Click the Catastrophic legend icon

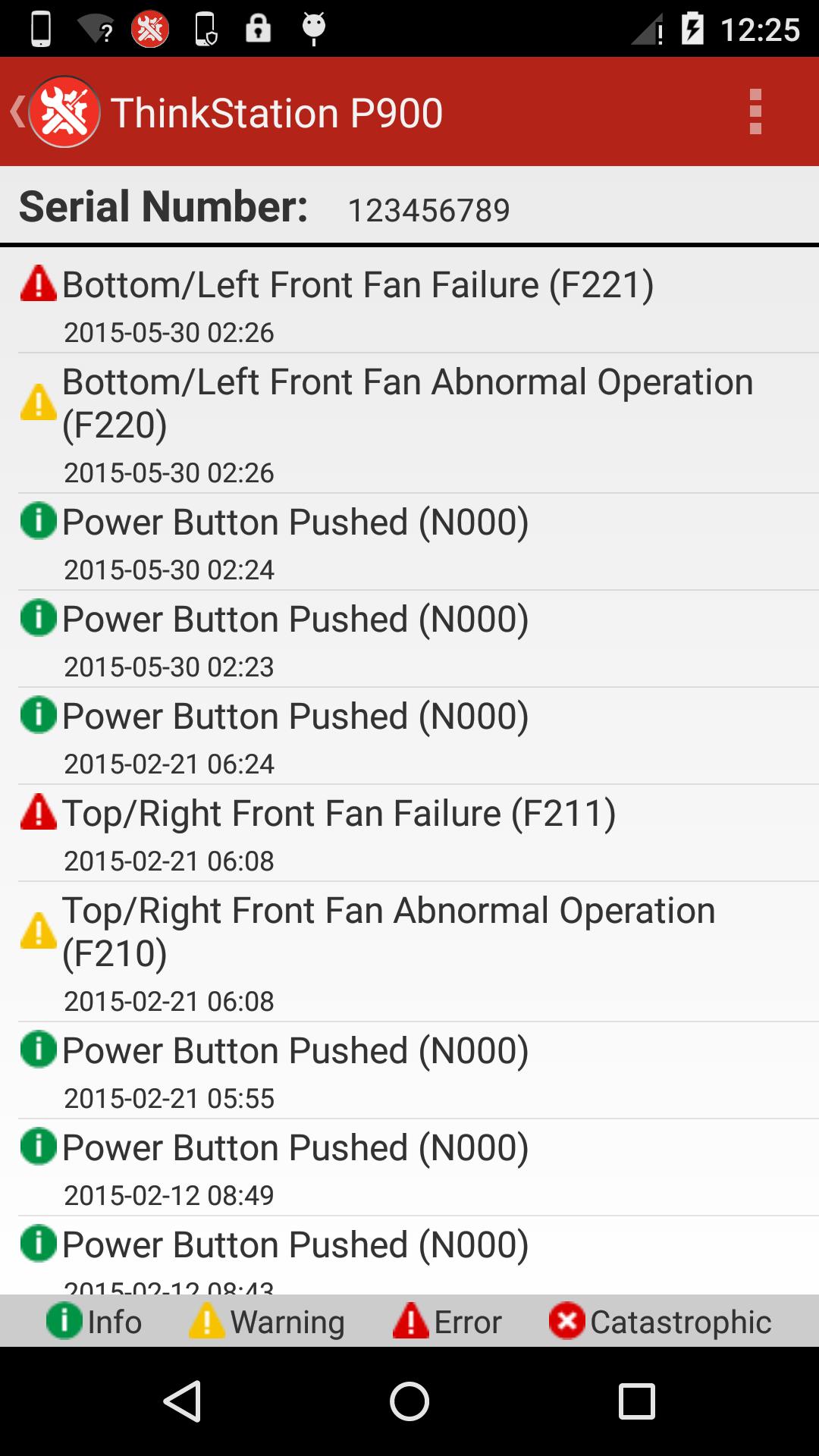(x=566, y=1321)
